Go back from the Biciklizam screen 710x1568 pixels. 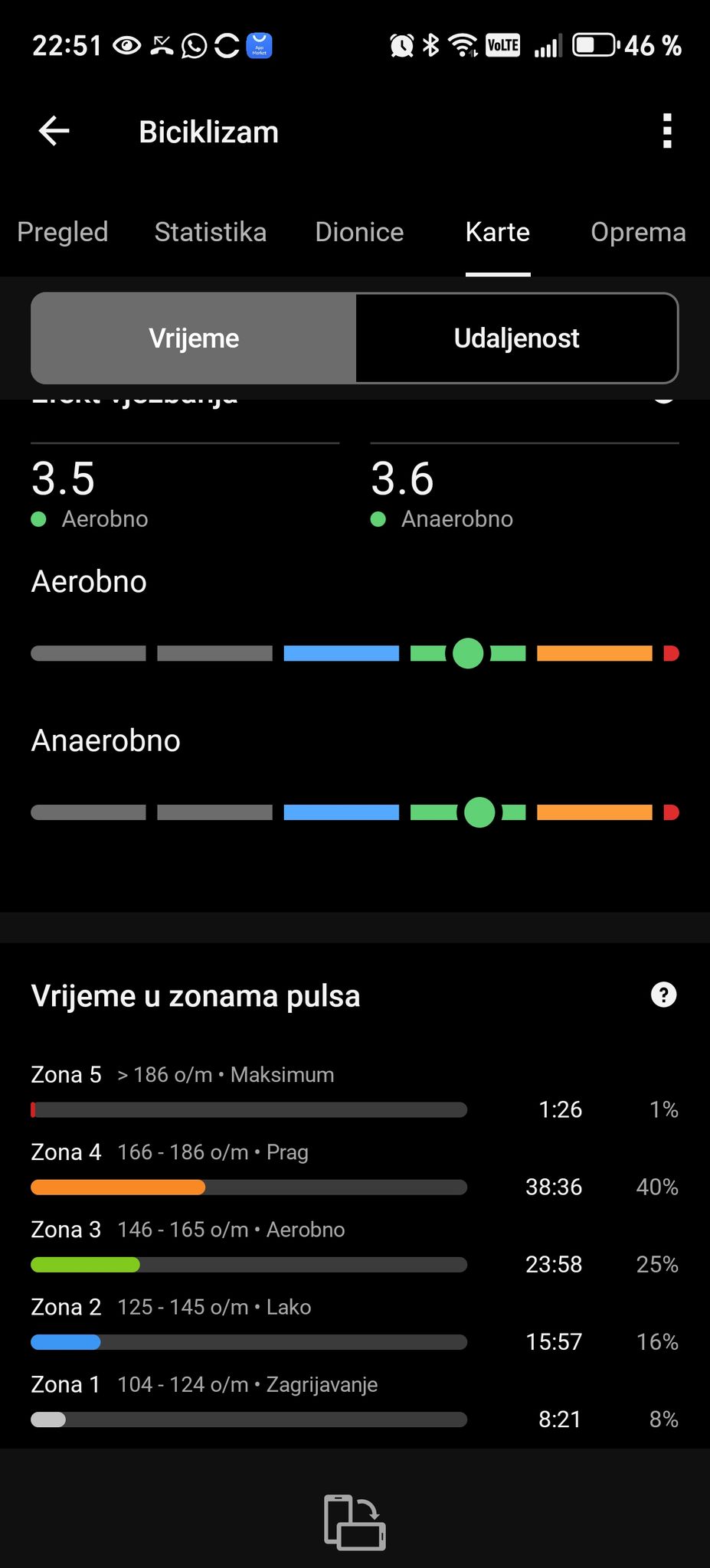(54, 131)
